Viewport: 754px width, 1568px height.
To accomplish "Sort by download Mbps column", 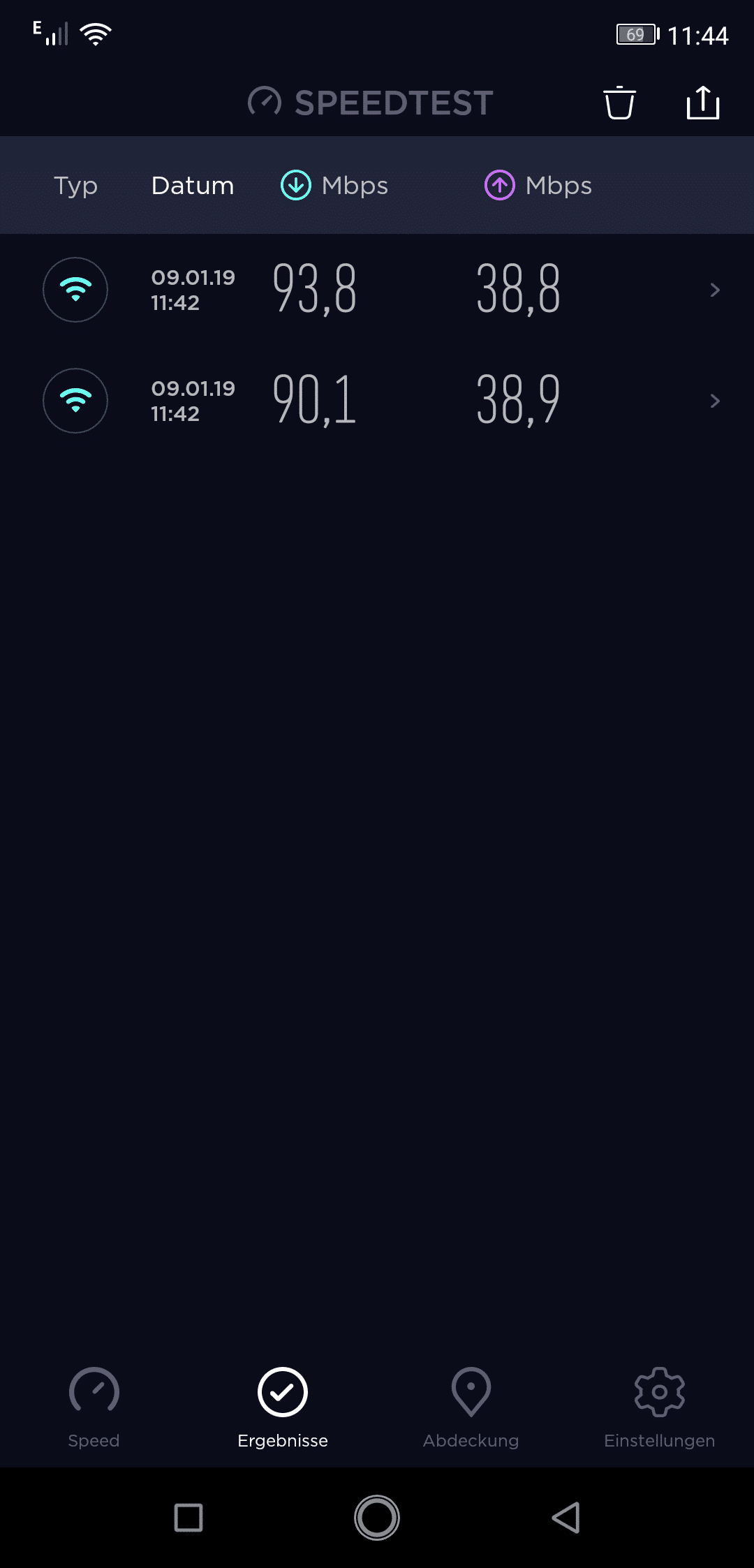I will [x=334, y=186].
